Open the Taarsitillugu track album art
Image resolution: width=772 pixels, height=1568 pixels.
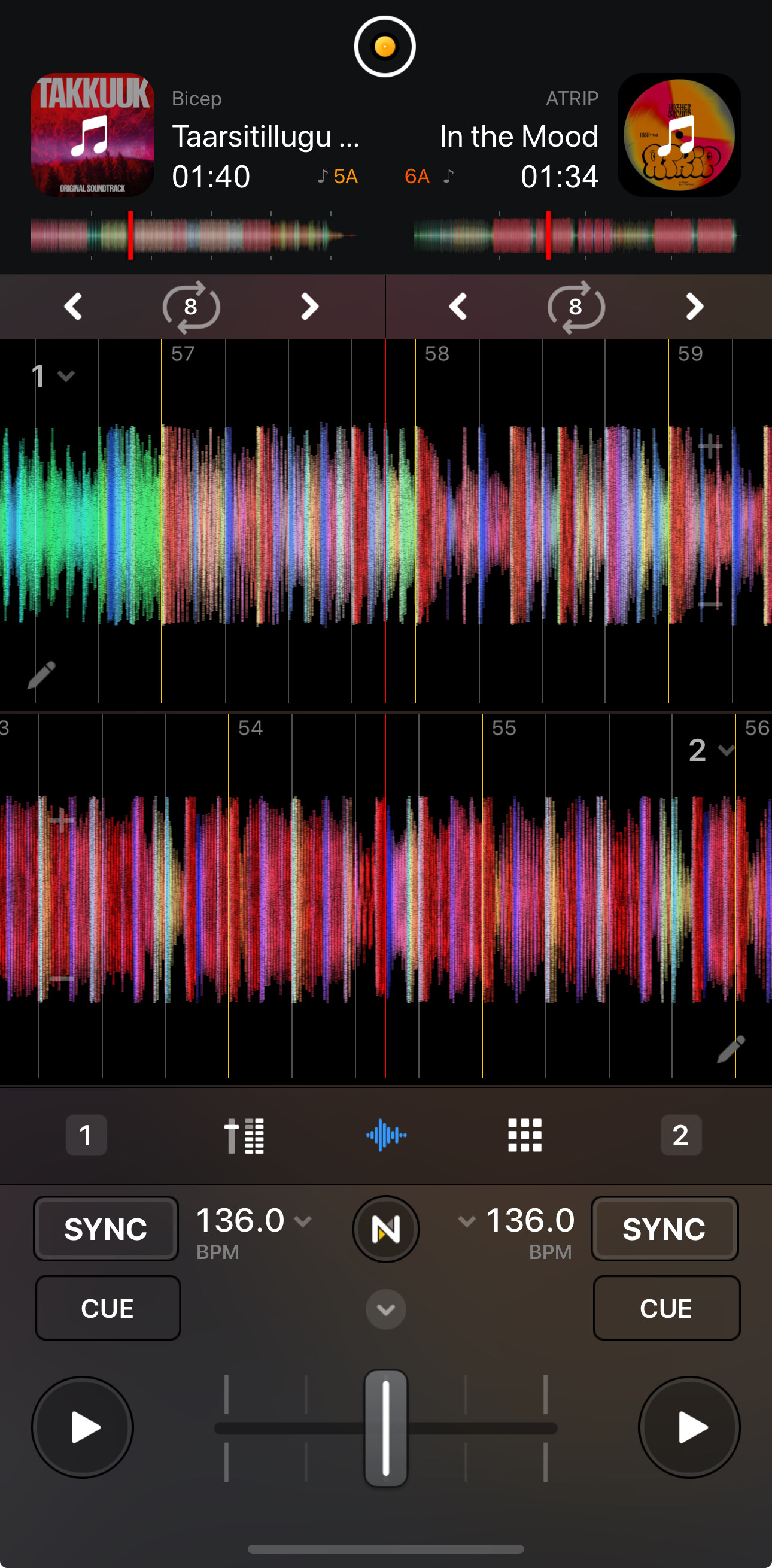pos(93,135)
